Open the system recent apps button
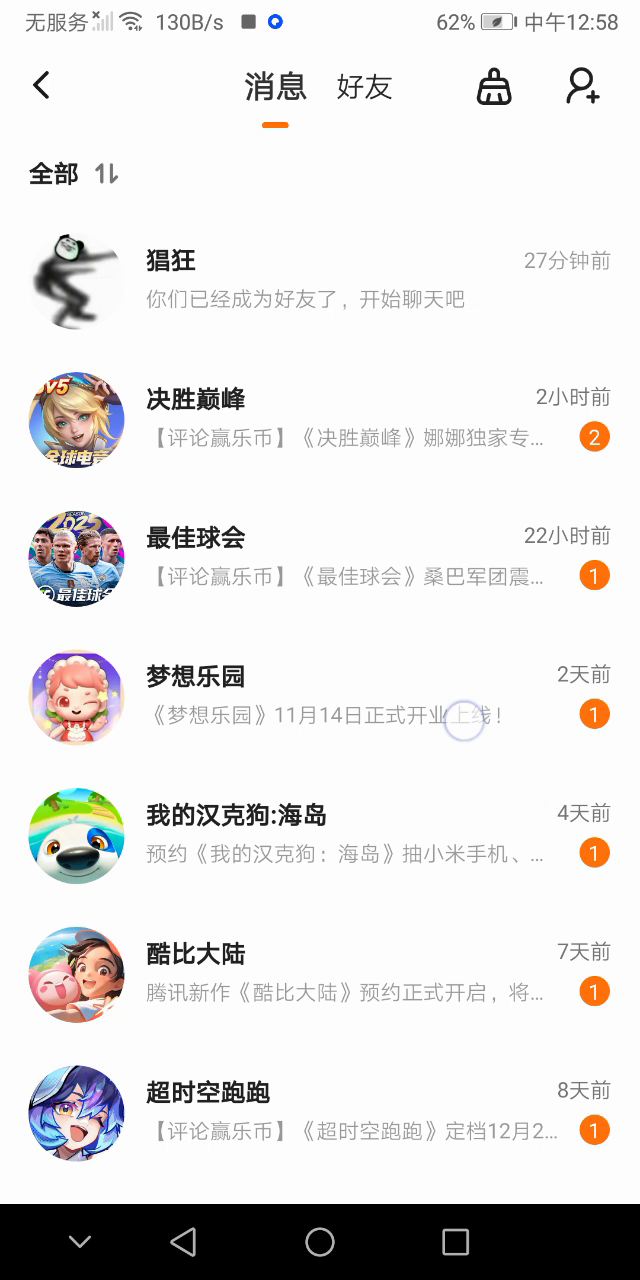 point(455,1242)
